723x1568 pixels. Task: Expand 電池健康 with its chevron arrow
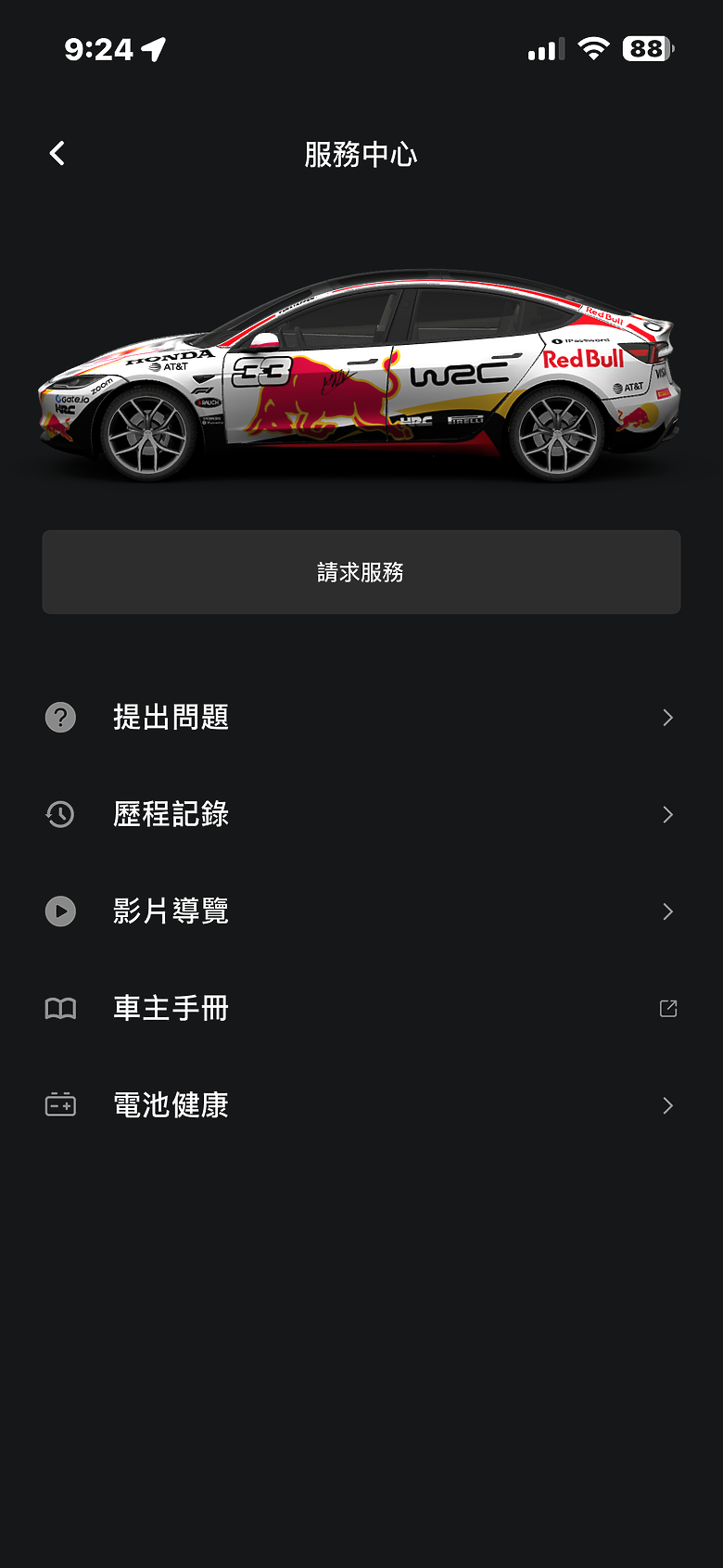(x=667, y=1105)
